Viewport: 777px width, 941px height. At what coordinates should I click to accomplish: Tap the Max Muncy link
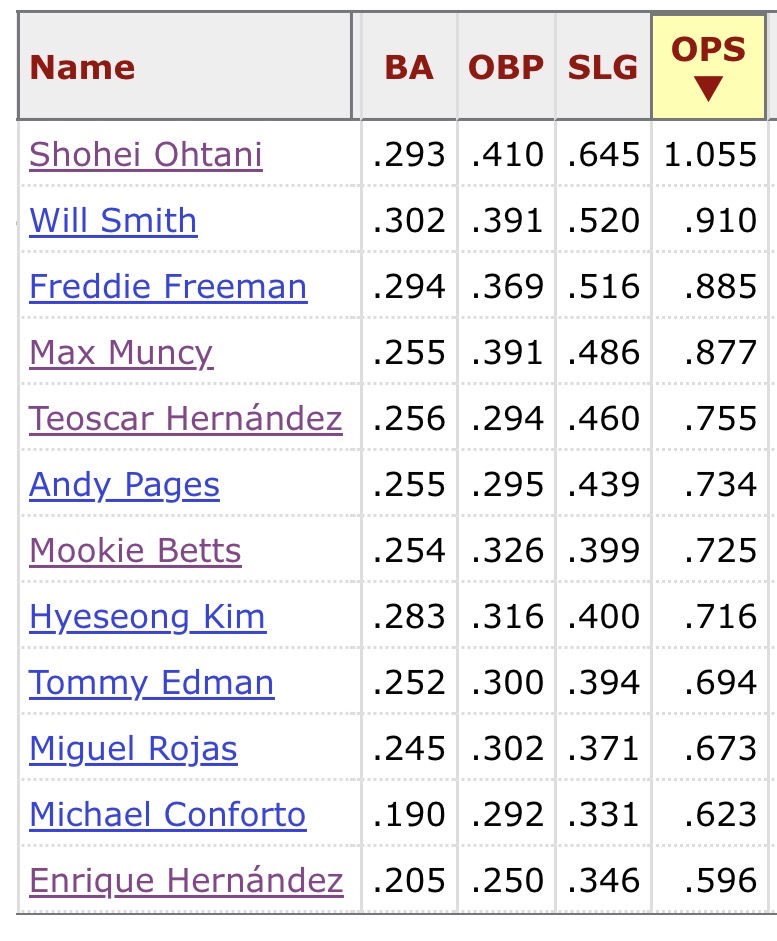(x=121, y=353)
